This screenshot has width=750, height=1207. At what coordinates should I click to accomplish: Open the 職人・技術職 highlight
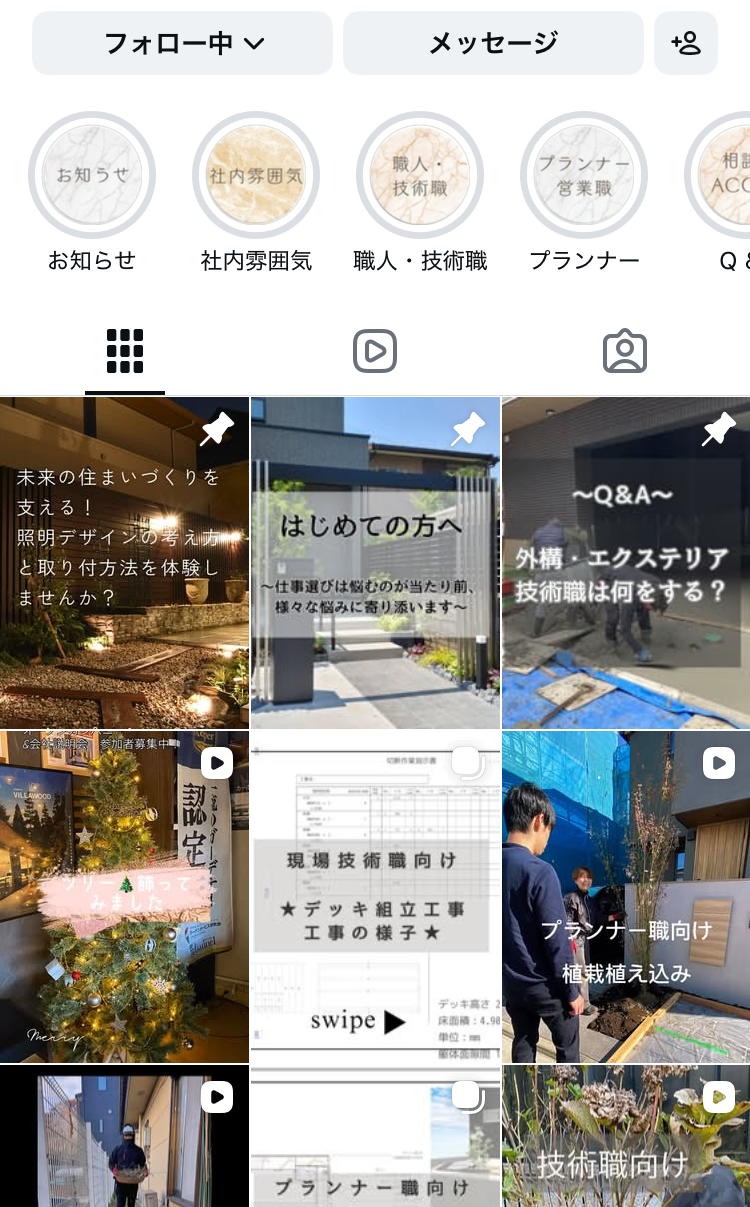tap(420, 176)
